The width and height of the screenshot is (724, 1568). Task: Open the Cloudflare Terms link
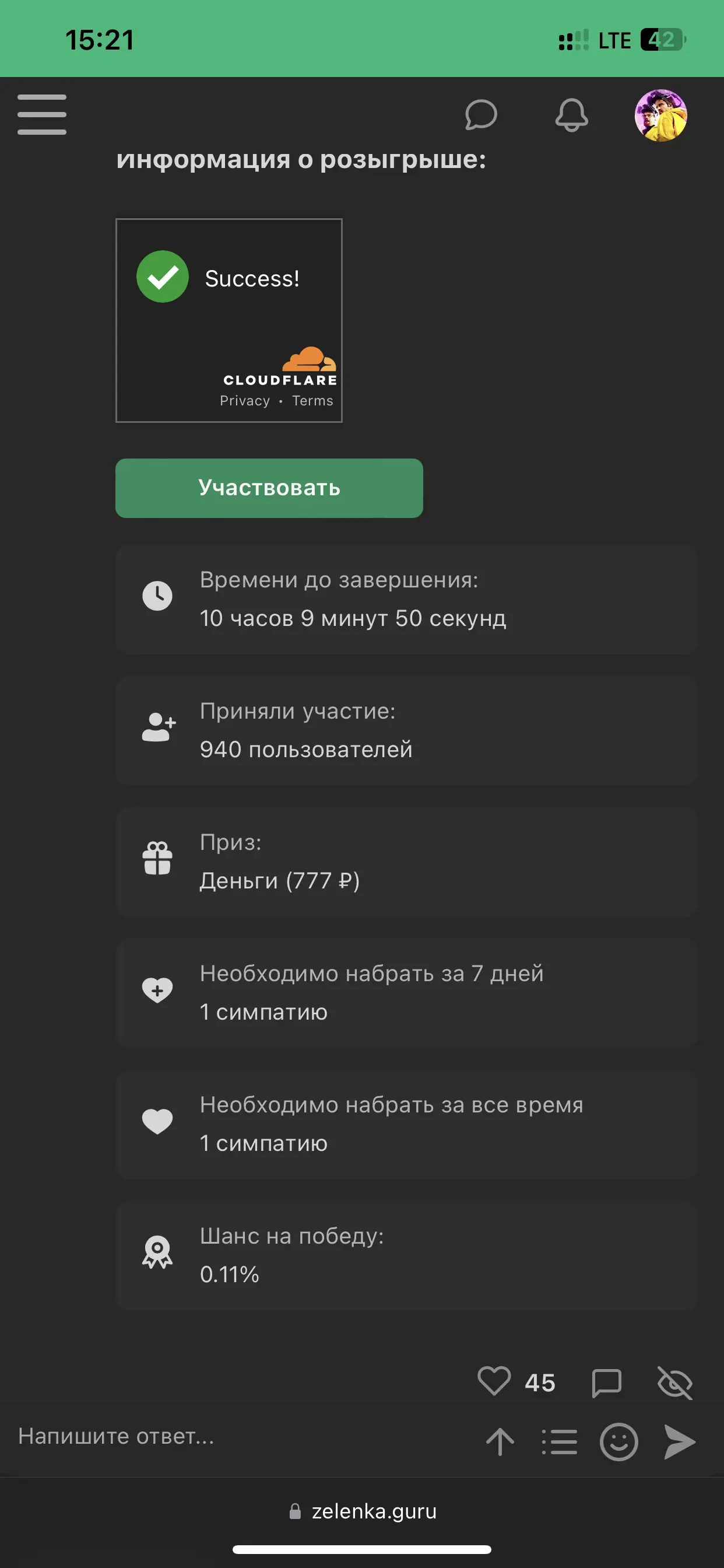coord(312,401)
